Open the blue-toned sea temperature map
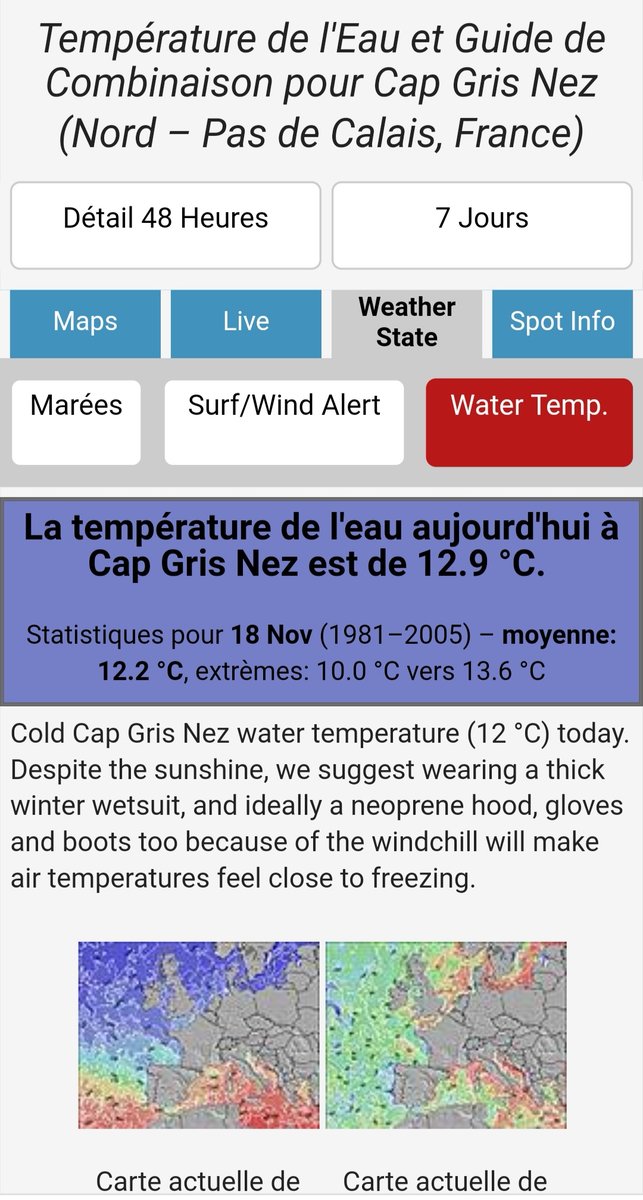 pos(199,1035)
